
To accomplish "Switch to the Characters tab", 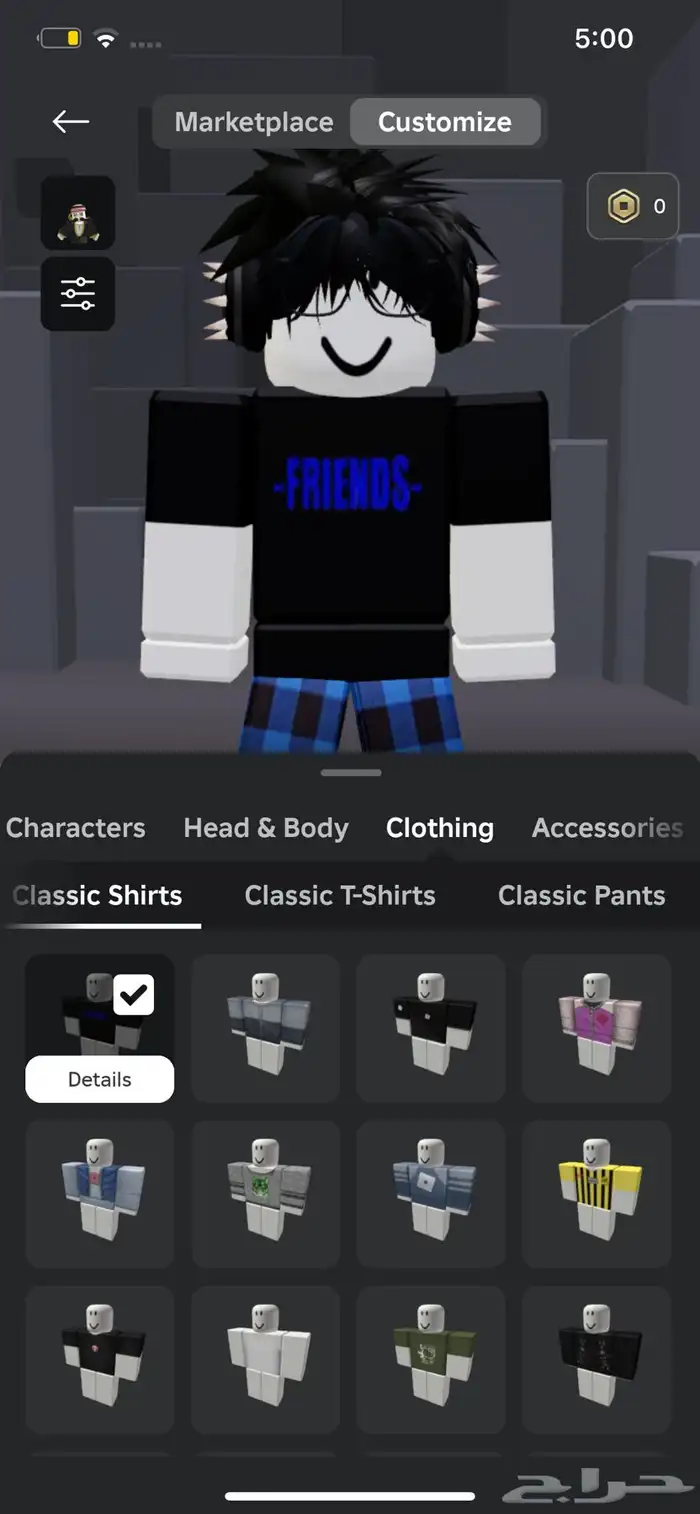I will coord(76,828).
